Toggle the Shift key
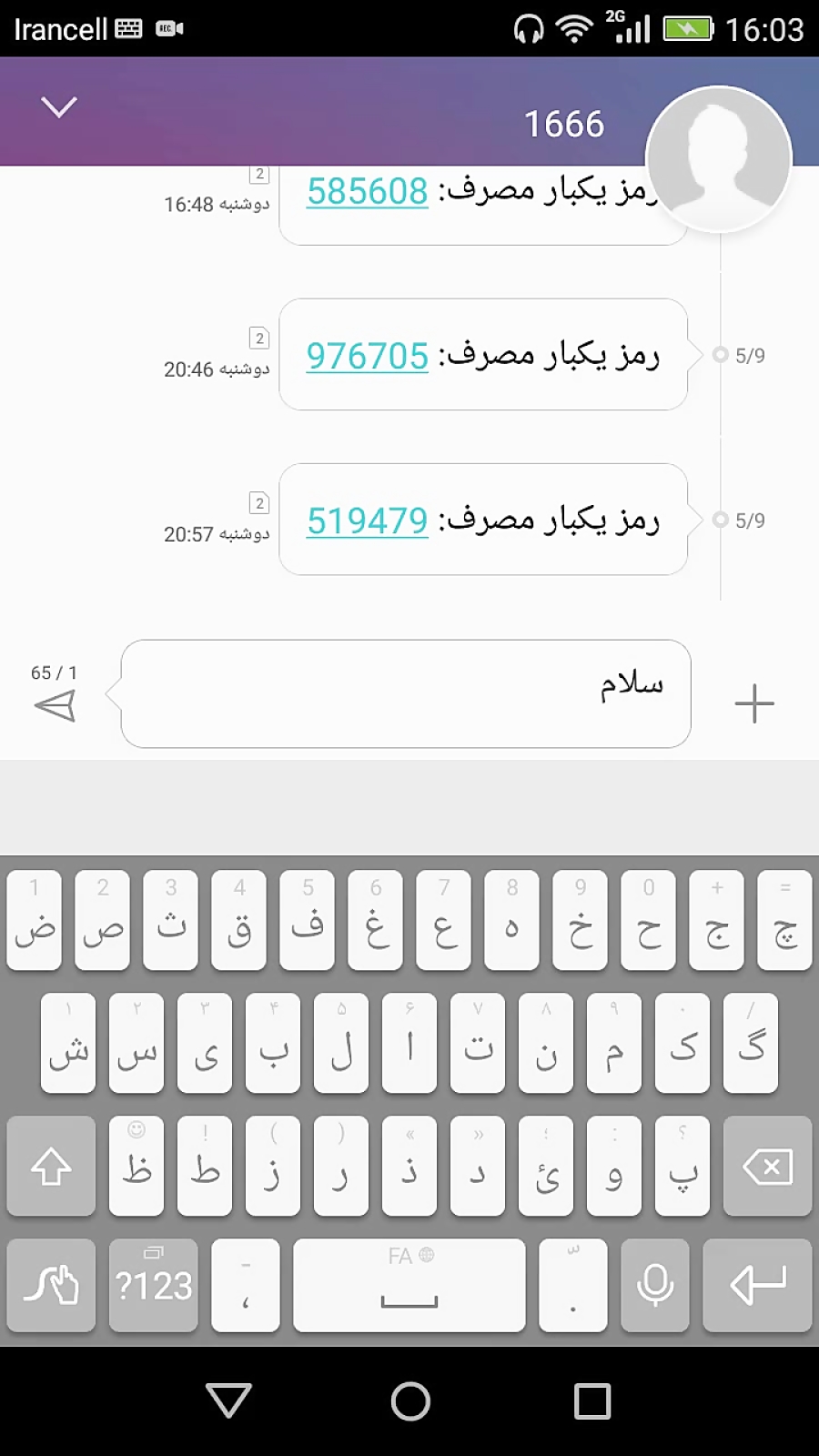 click(50, 1166)
